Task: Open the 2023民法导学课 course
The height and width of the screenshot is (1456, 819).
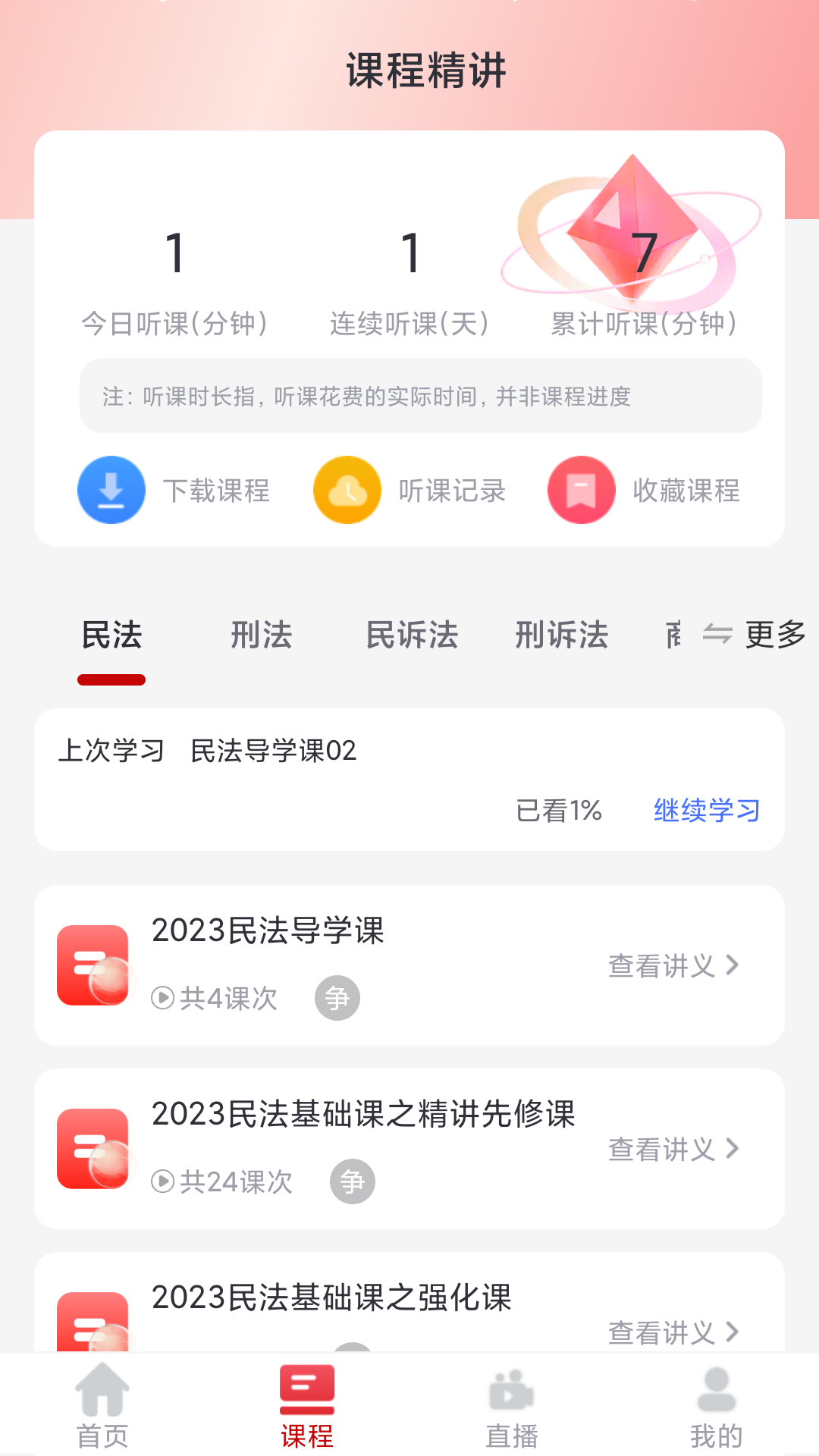Action: [x=268, y=931]
